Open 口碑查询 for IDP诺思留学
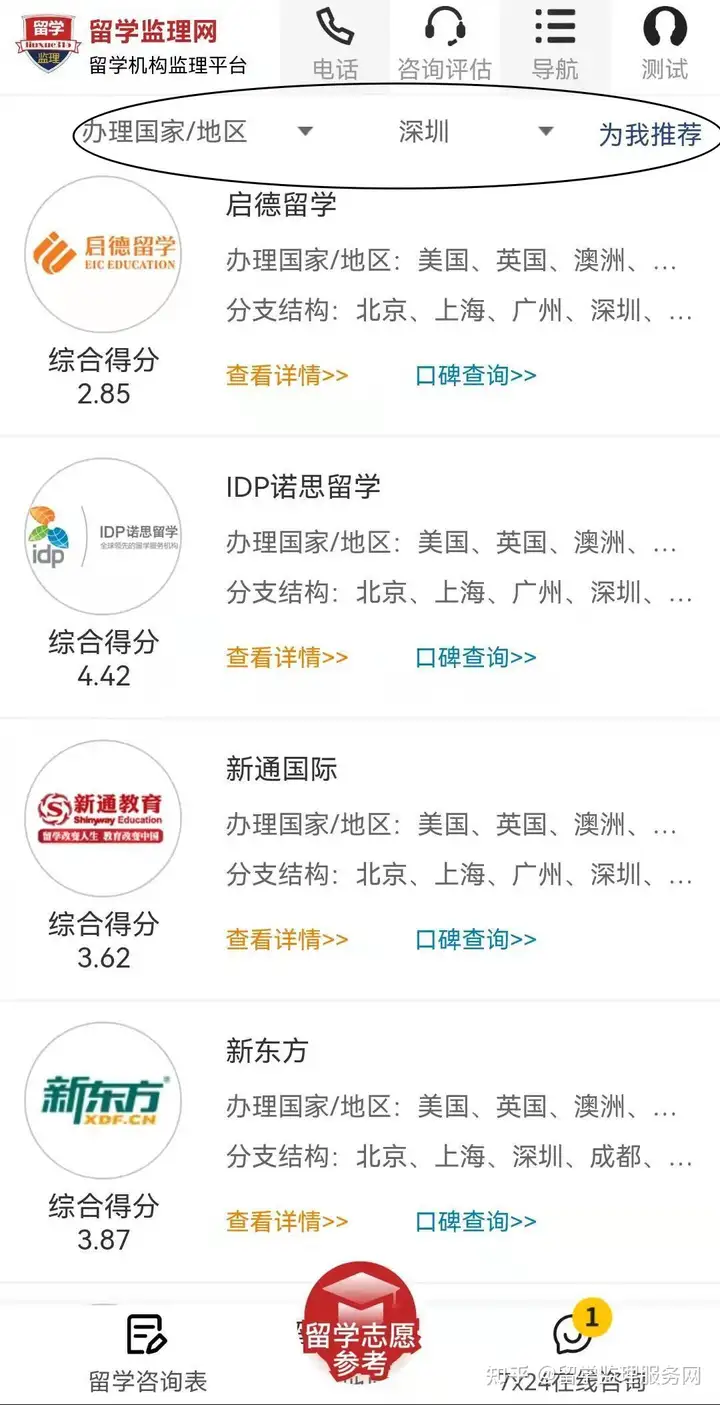 click(x=476, y=657)
